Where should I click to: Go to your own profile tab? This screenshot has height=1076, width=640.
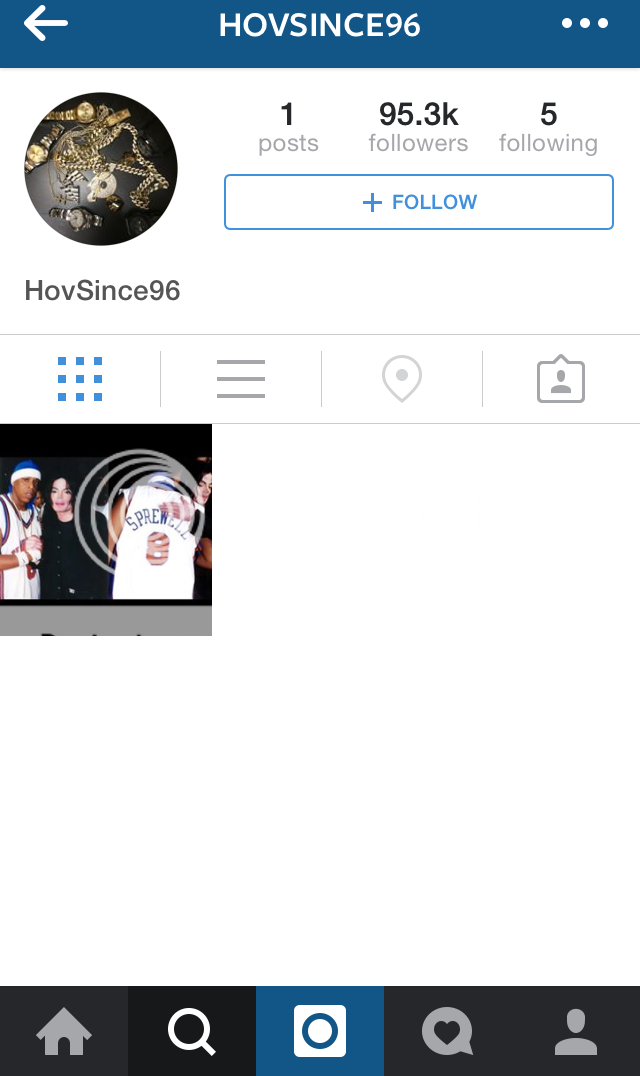[x=576, y=1031]
